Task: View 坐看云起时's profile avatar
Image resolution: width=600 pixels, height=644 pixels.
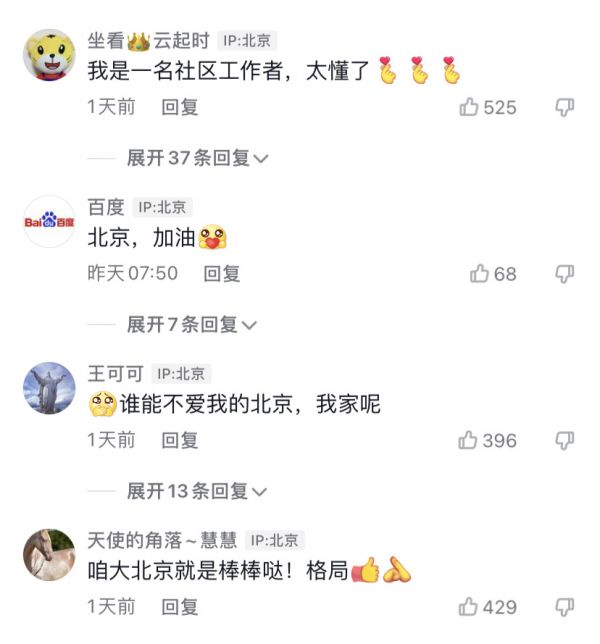Action: [x=49, y=55]
